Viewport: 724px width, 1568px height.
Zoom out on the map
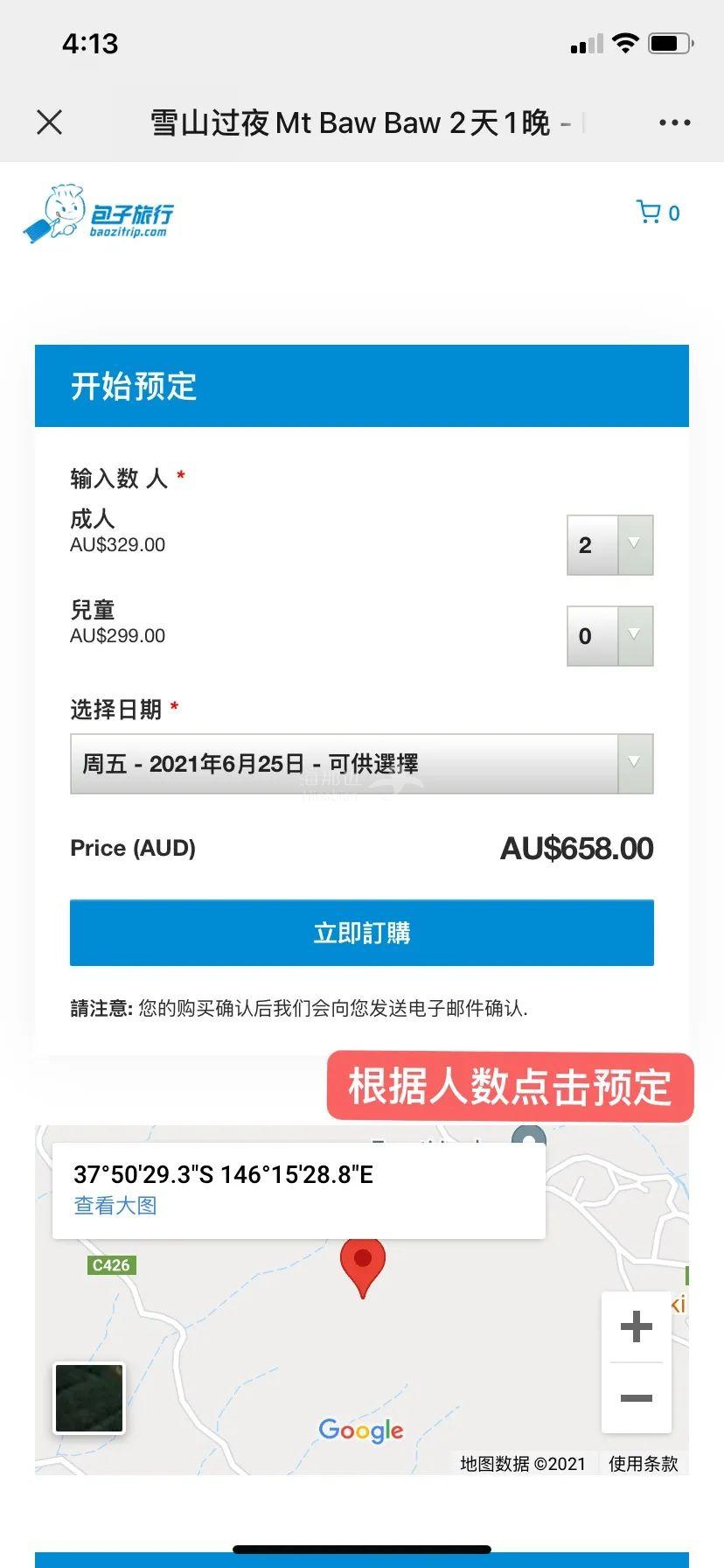636,1398
